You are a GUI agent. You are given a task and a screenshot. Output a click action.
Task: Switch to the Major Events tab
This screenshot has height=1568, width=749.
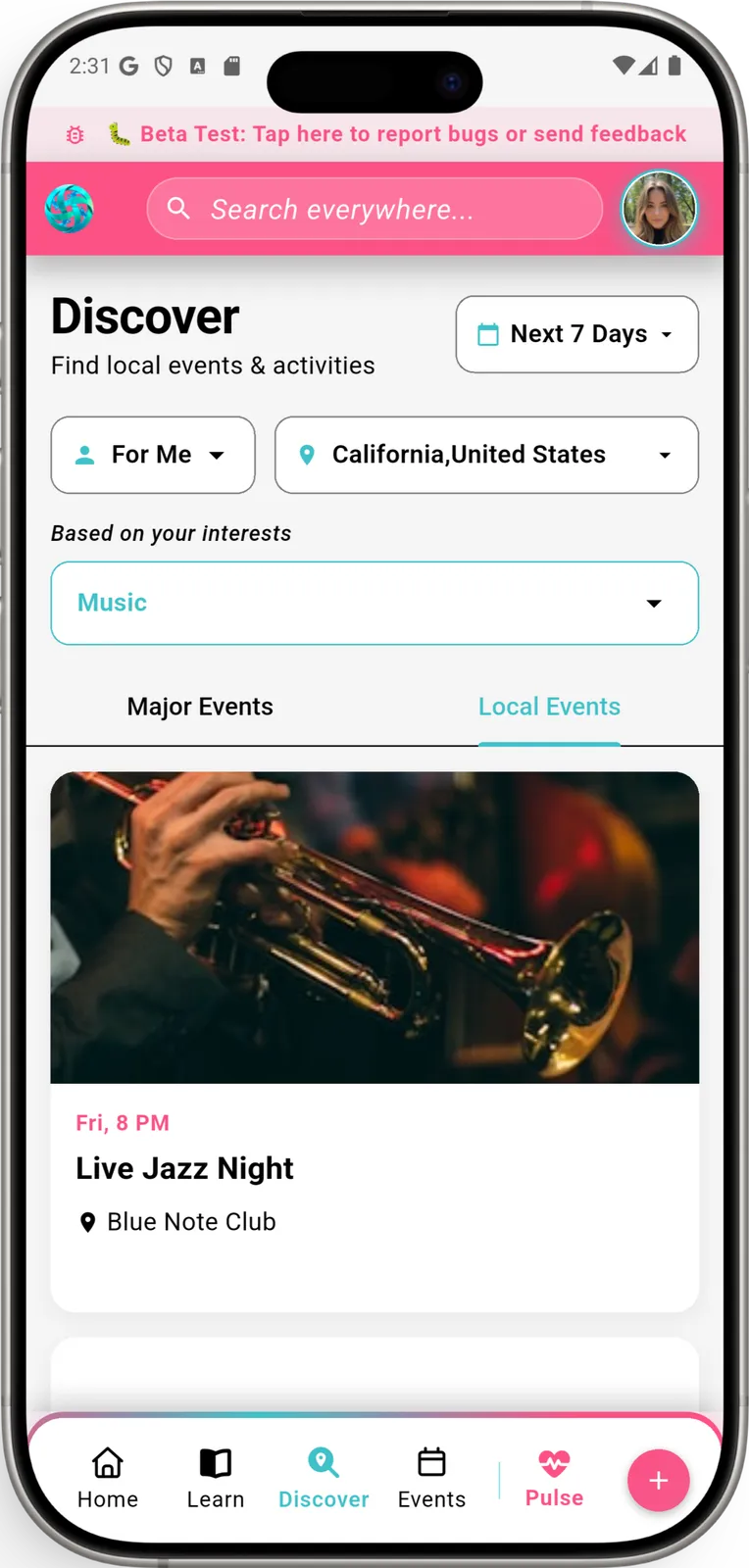click(x=200, y=707)
